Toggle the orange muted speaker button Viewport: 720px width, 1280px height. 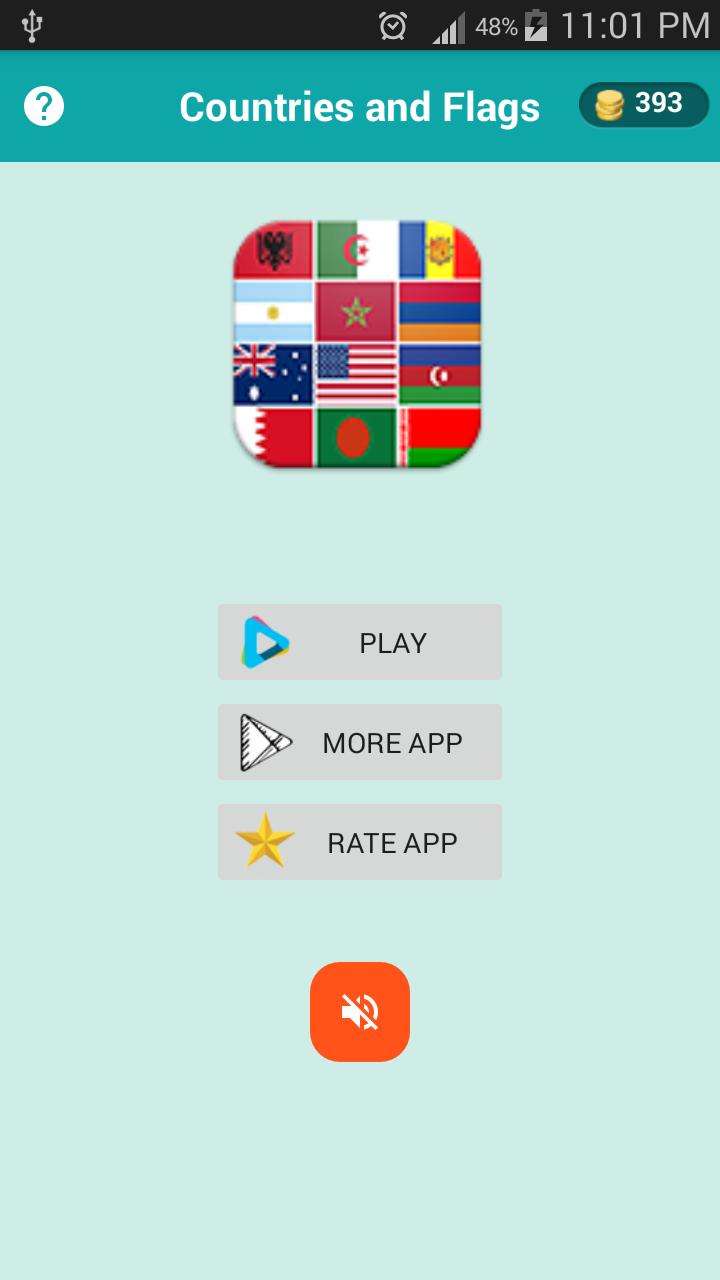click(x=359, y=1012)
